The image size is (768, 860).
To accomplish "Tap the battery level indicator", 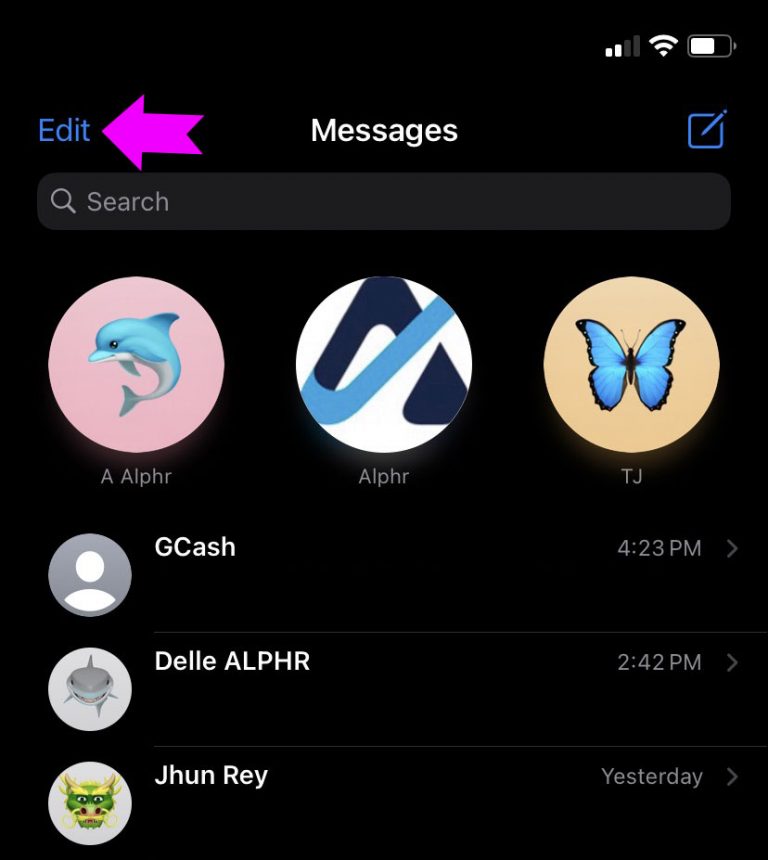I will tap(712, 44).
